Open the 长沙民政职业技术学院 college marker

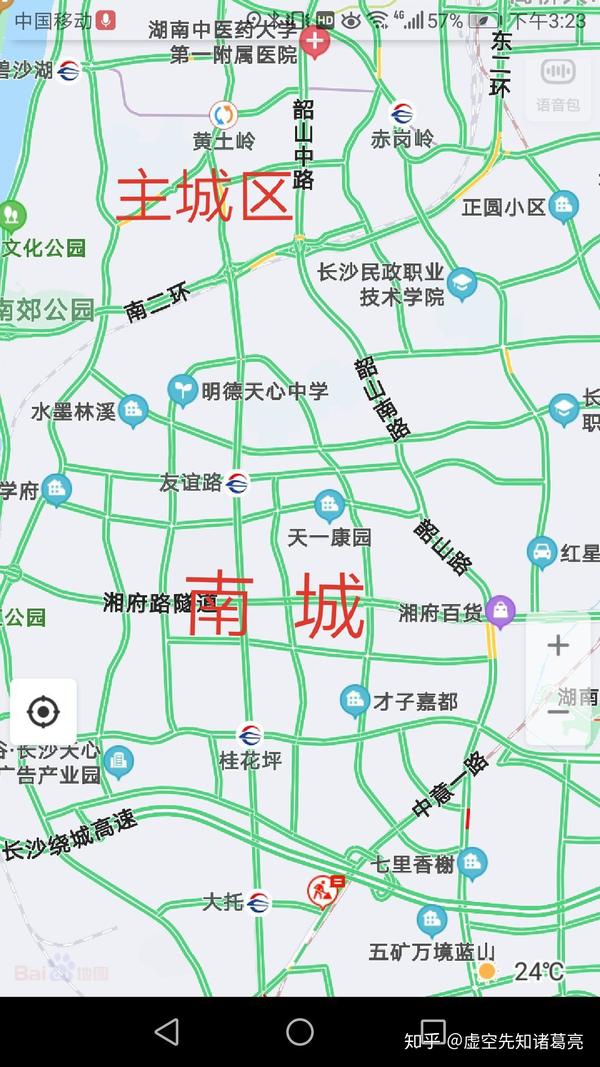tap(462, 285)
